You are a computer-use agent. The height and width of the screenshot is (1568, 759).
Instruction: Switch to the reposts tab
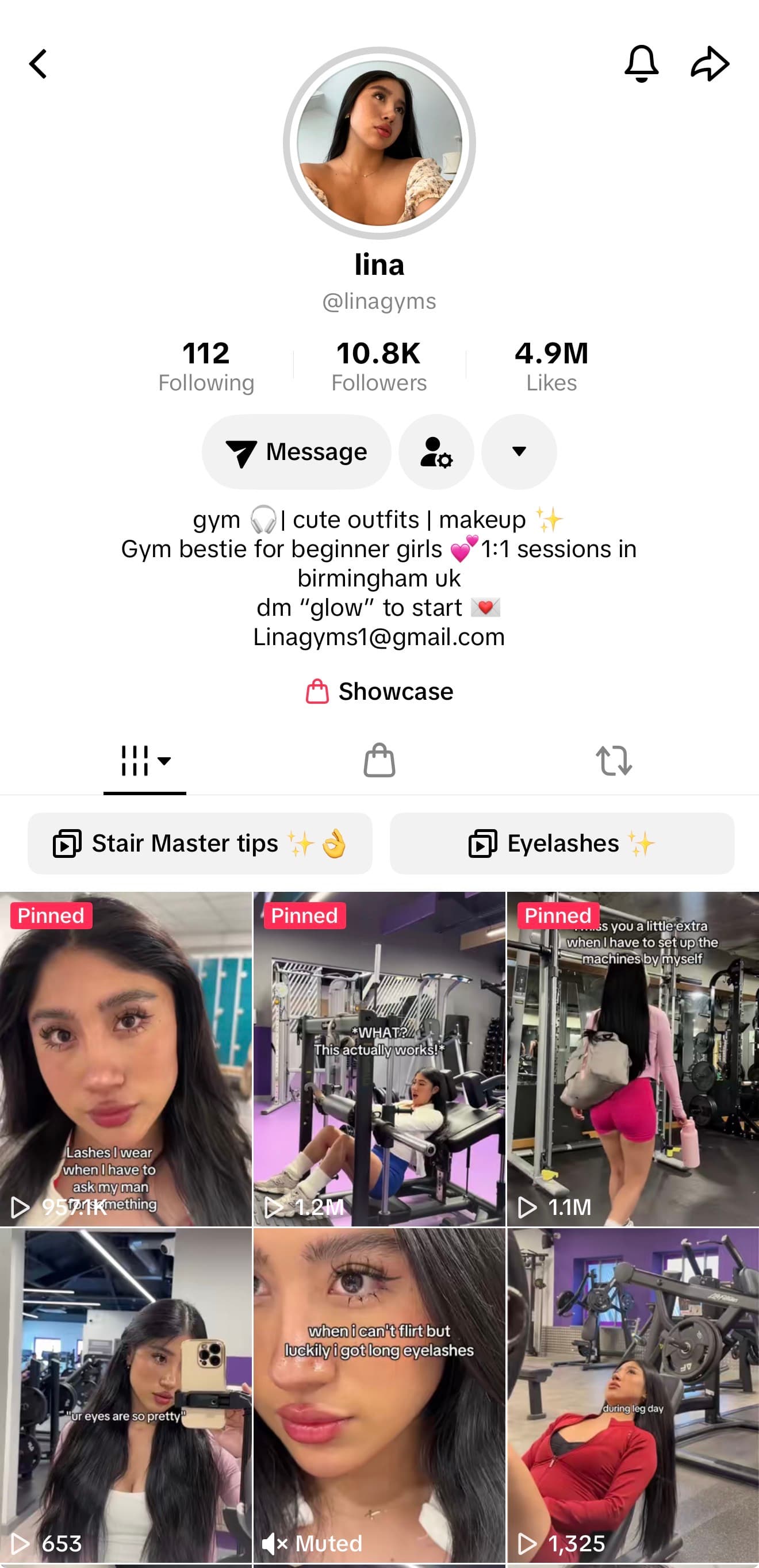pyautogui.click(x=614, y=761)
